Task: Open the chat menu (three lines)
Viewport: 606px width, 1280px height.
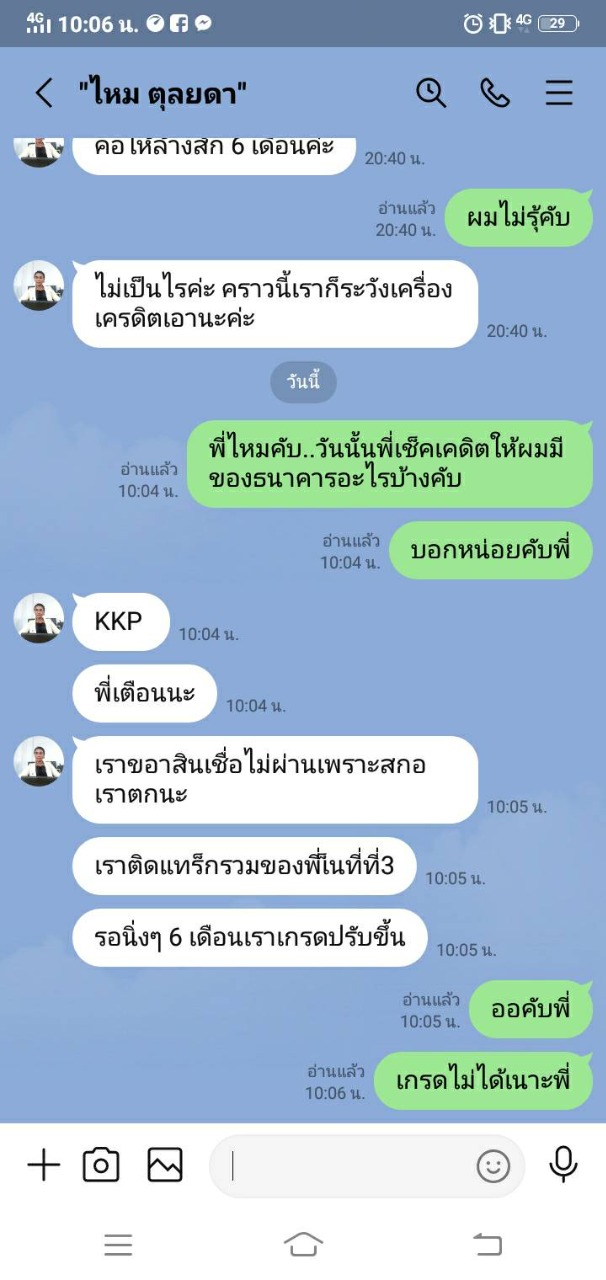Action: pos(559,93)
